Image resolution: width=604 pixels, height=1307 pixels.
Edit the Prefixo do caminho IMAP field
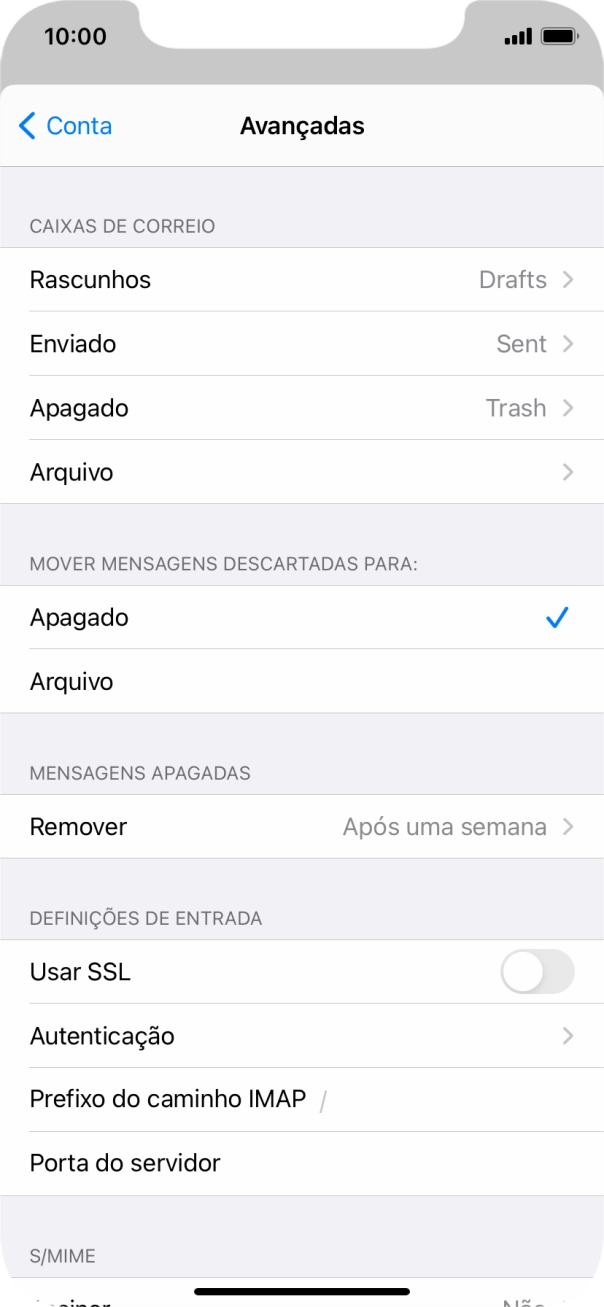click(x=450, y=1100)
